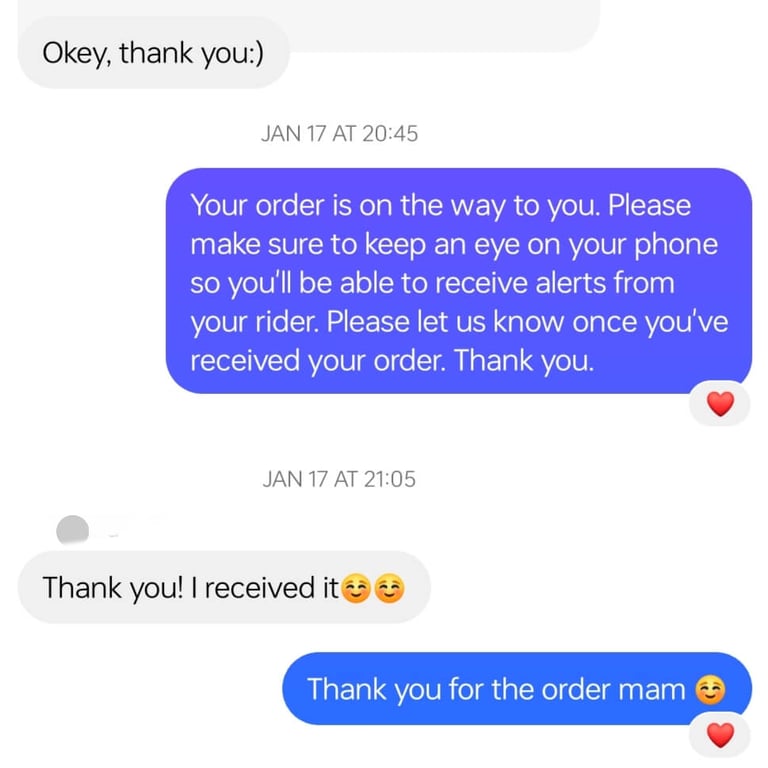Open the sender's profile picture above the received message

click(x=73, y=531)
